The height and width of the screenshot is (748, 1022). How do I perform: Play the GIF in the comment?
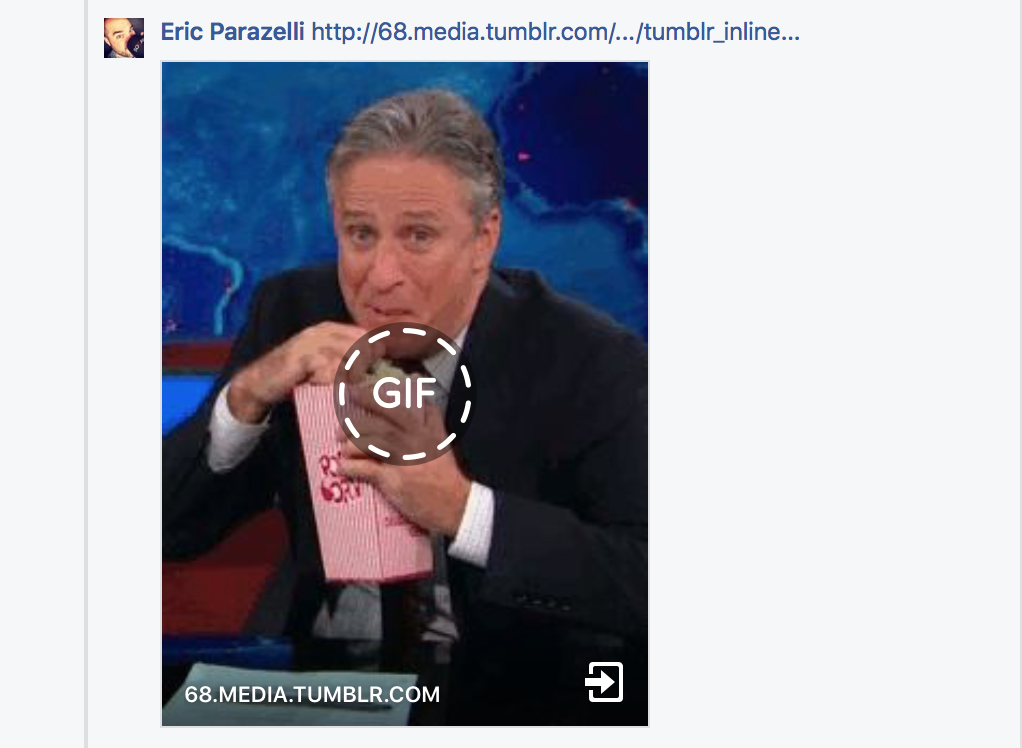(404, 394)
